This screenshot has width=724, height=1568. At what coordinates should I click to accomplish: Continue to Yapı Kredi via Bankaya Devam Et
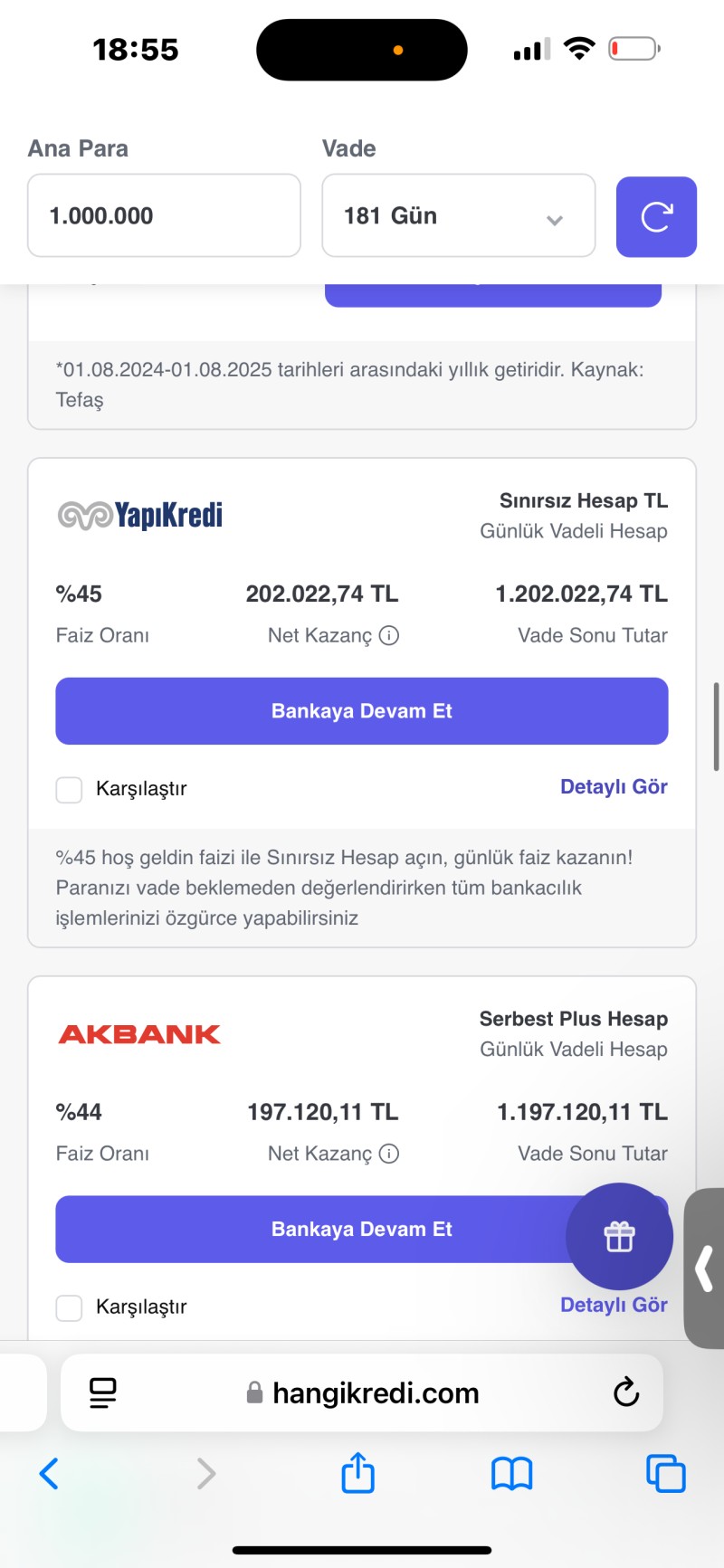point(362,711)
